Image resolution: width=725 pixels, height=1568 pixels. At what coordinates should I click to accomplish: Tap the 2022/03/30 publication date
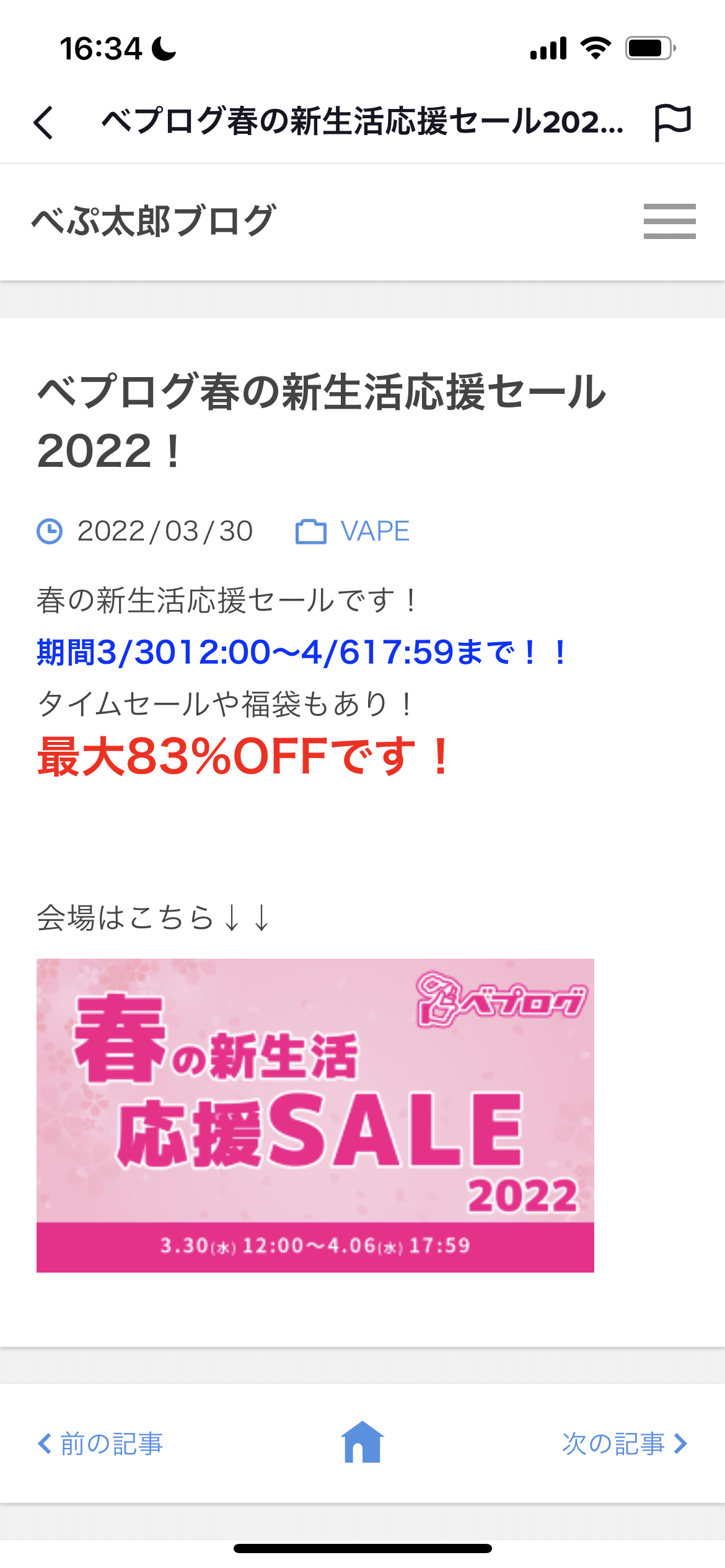[x=164, y=531]
